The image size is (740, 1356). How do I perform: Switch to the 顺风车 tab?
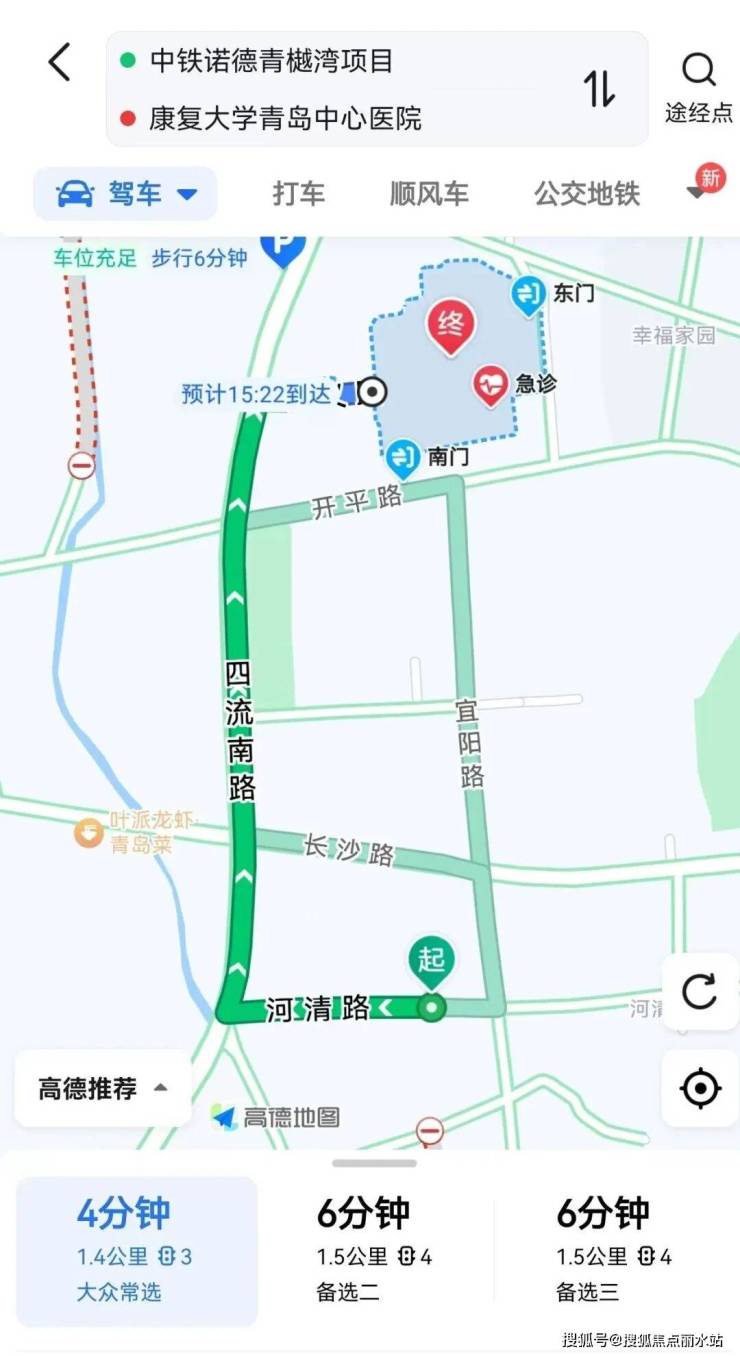(429, 194)
